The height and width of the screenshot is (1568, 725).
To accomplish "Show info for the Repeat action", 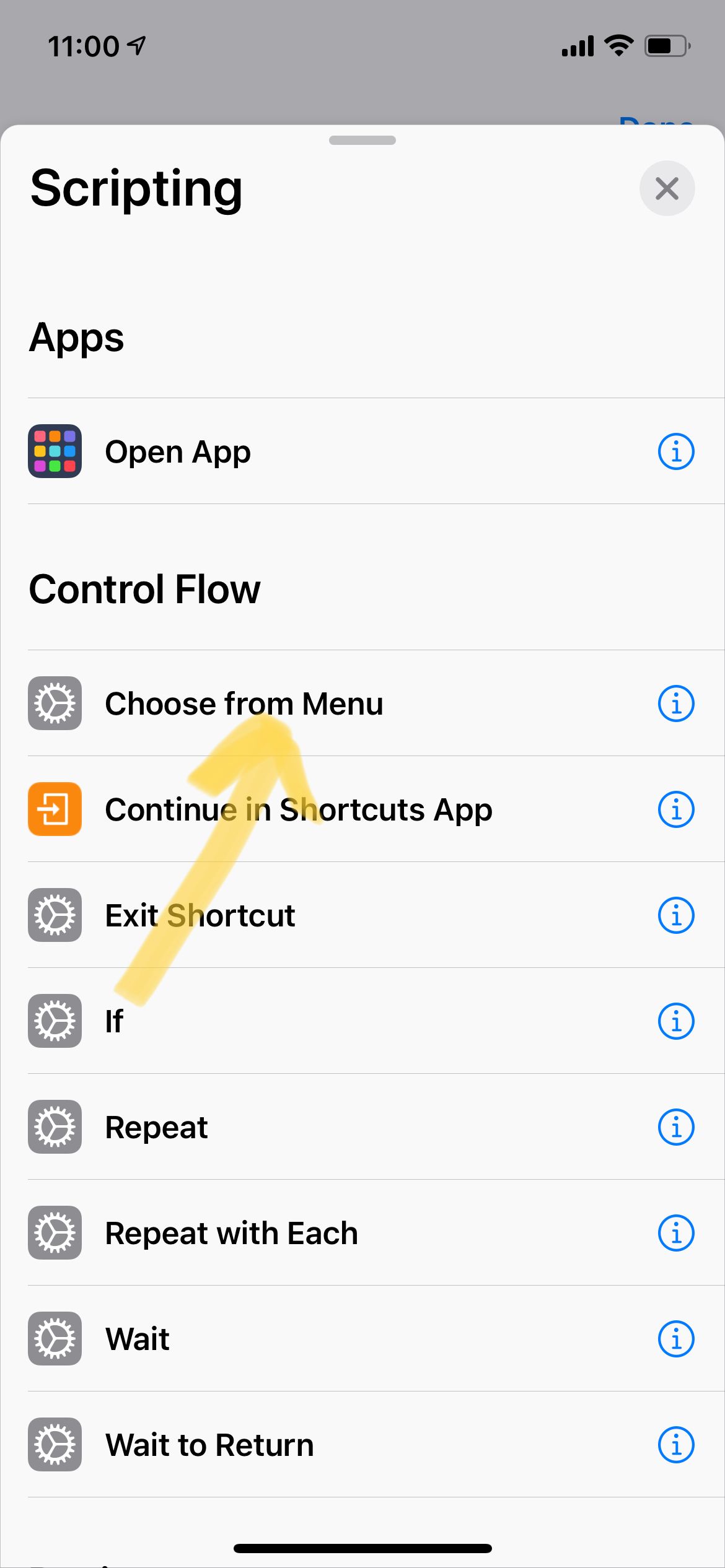I will pos(675,1127).
